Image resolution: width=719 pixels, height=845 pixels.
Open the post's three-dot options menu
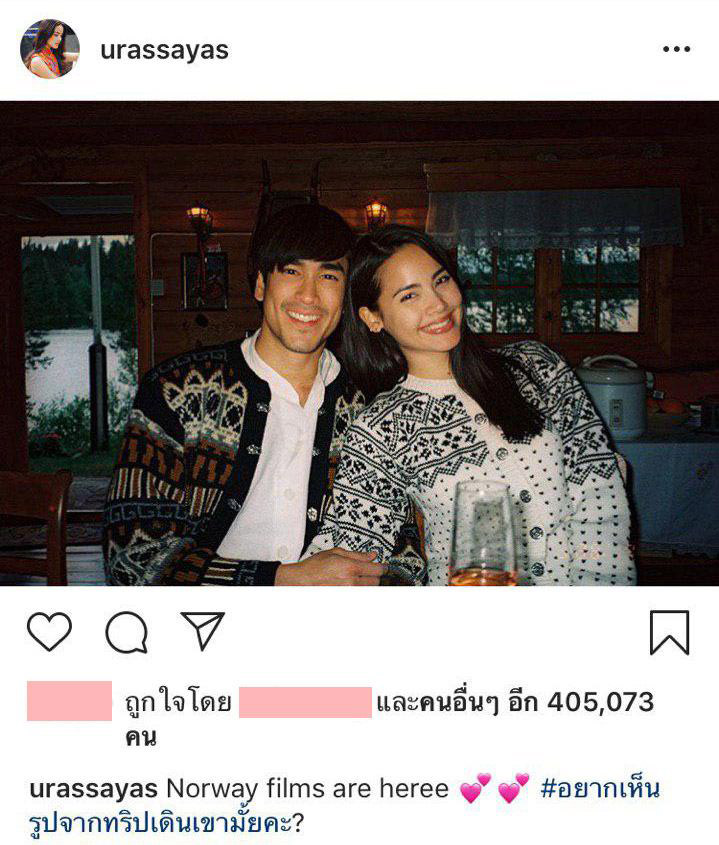[x=676, y=50]
